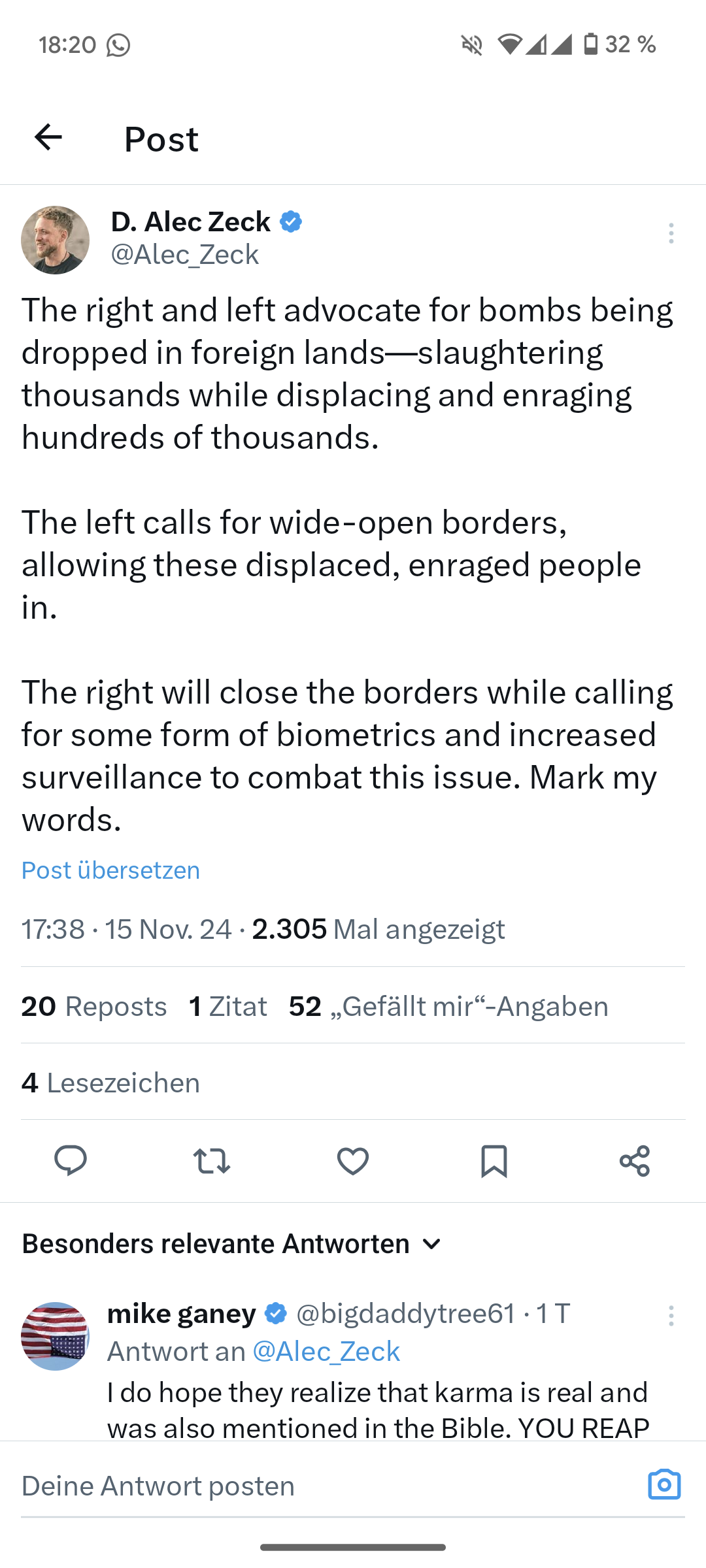Go back using the arrow icon
706x1568 pixels.
click(x=48, y=138)
